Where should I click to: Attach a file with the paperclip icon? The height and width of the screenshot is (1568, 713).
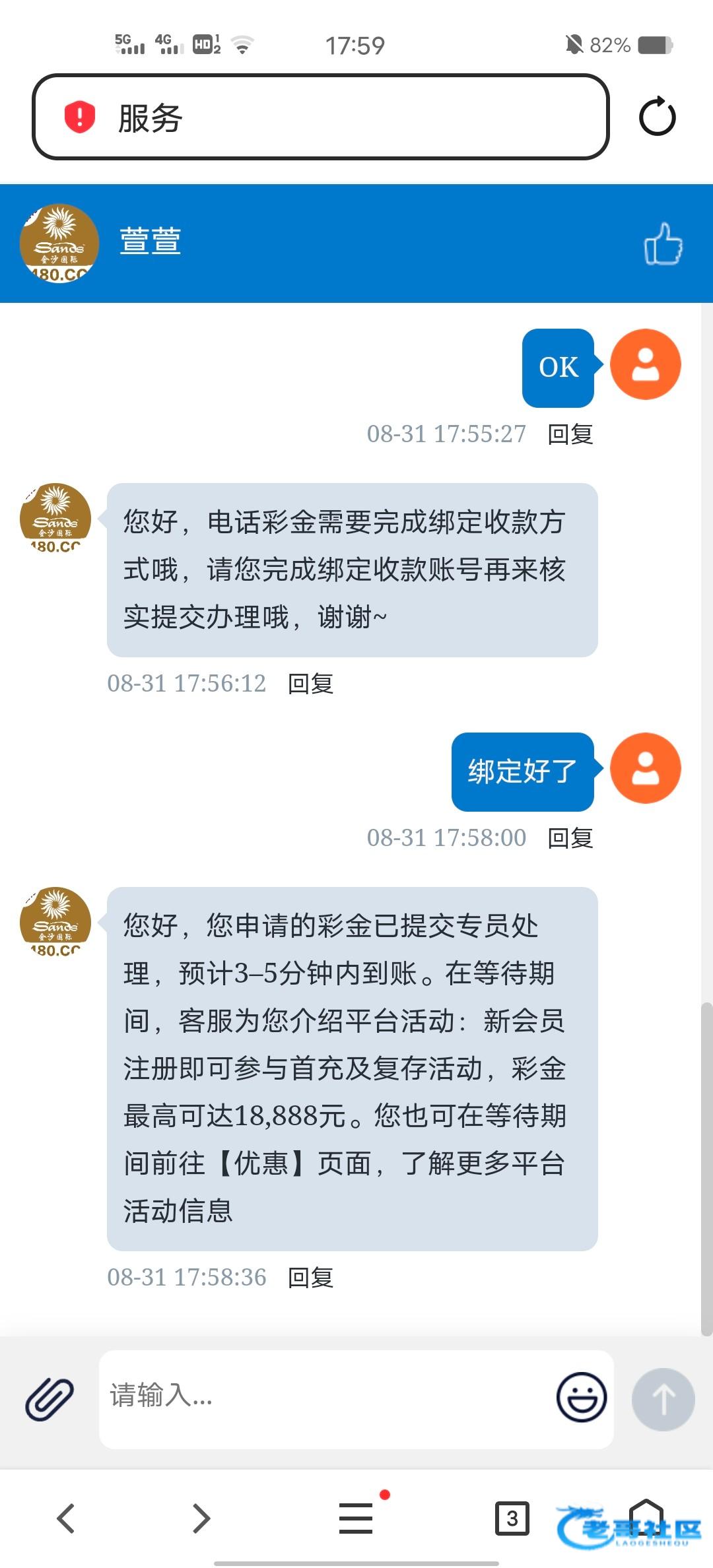50,1399
